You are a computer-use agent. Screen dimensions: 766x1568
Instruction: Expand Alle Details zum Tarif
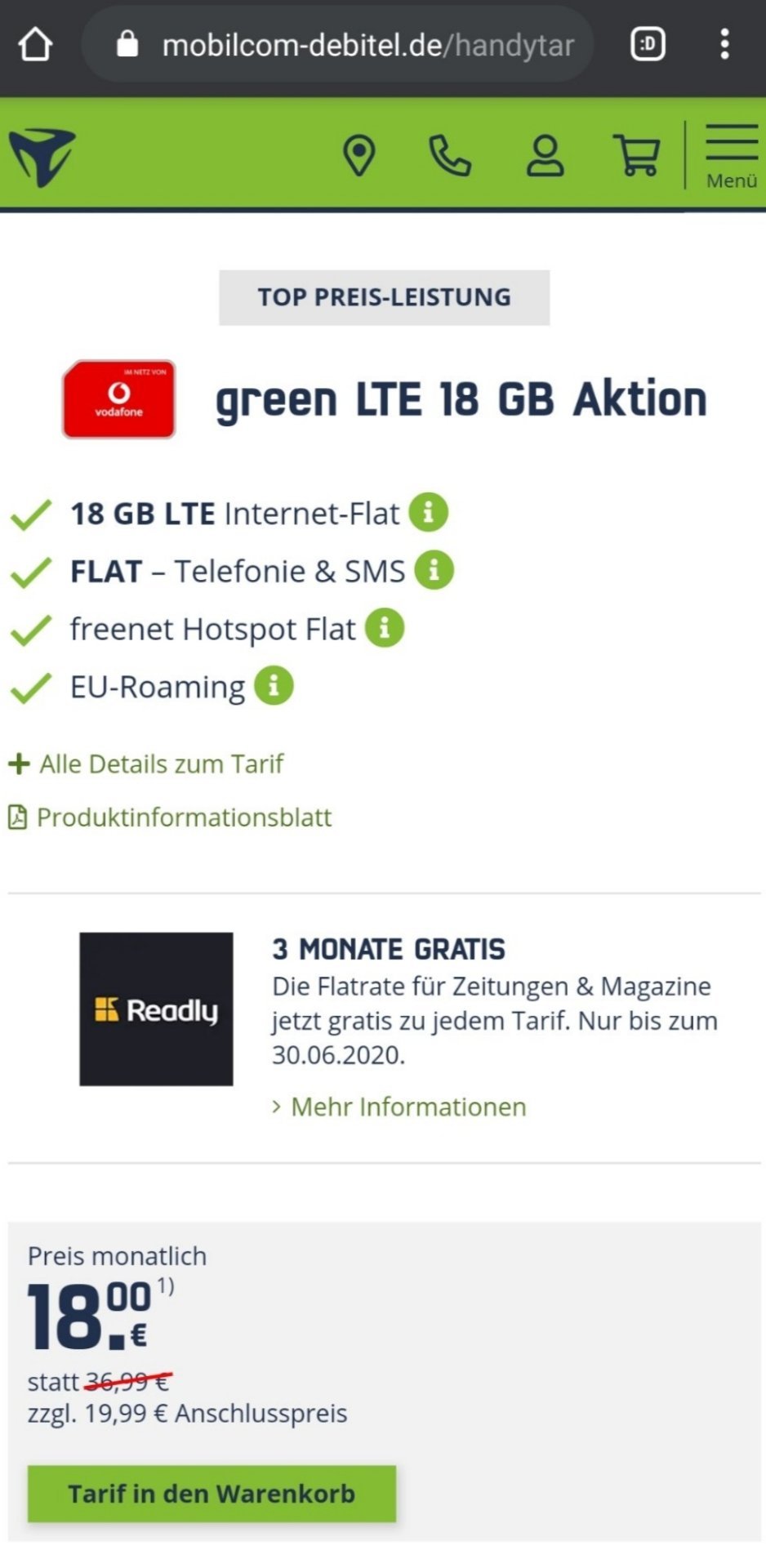point(146,764)
